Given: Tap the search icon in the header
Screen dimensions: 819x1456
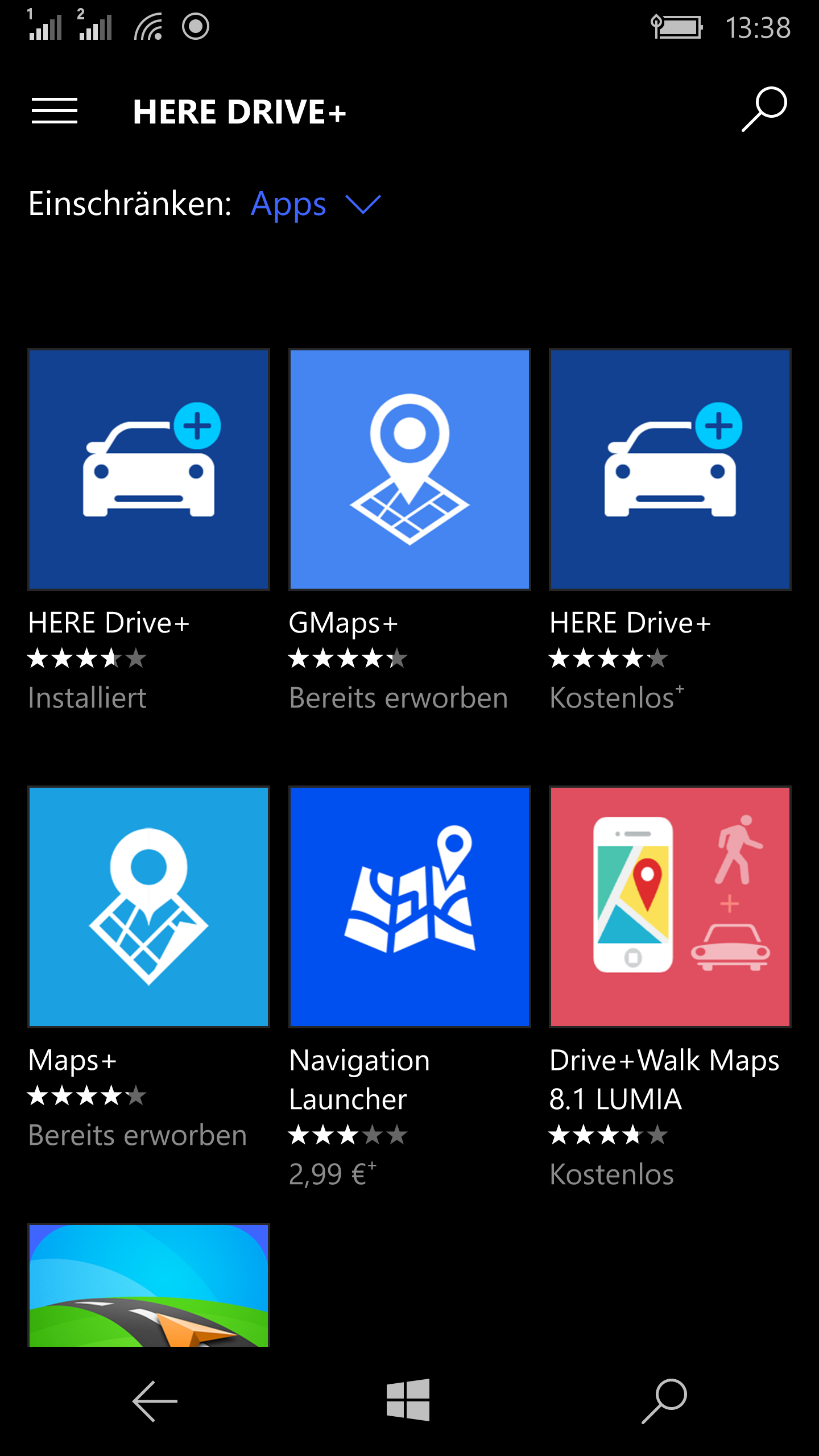Looking at the screenshot, I should pyautogui.click(x=764, y=109).
